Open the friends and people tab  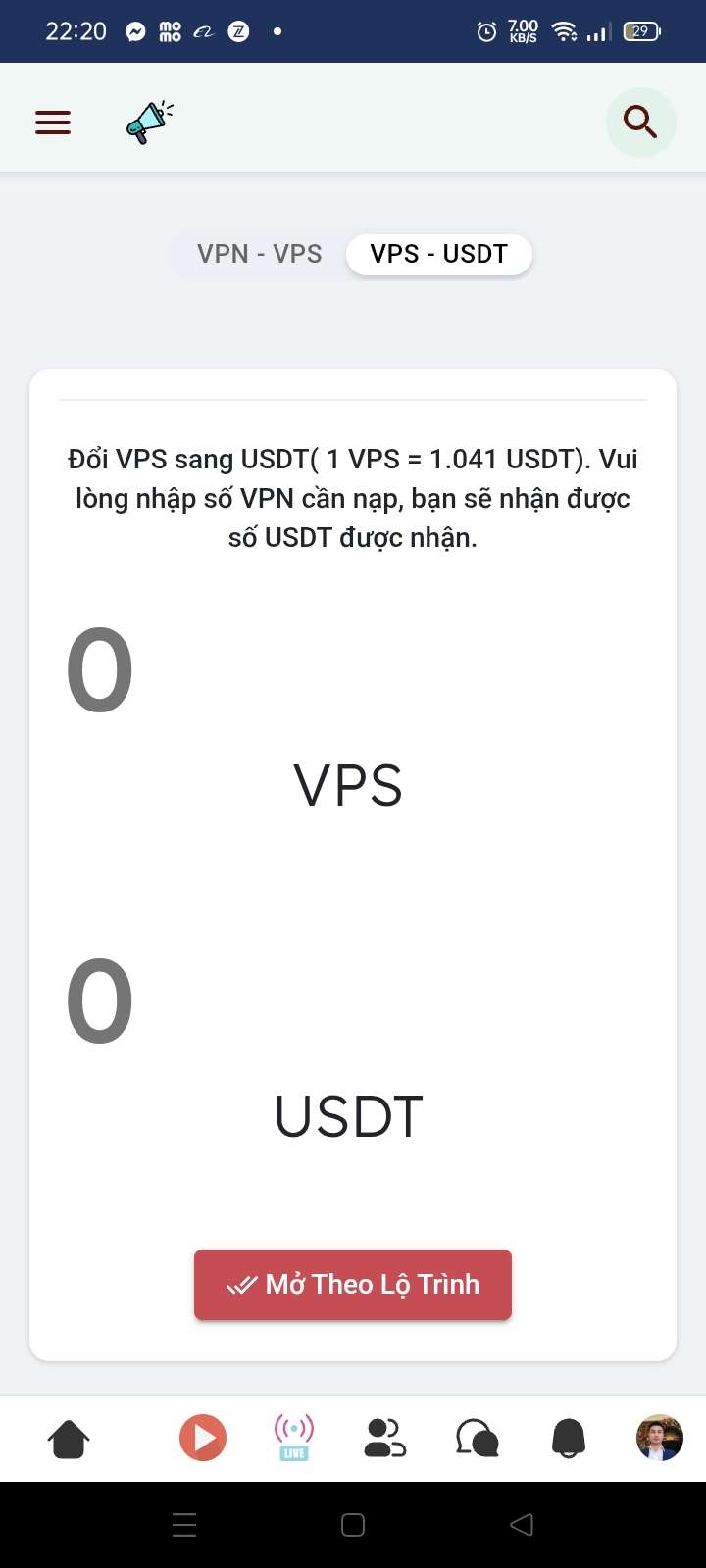pyautogui.click(x=384, y=1439)
